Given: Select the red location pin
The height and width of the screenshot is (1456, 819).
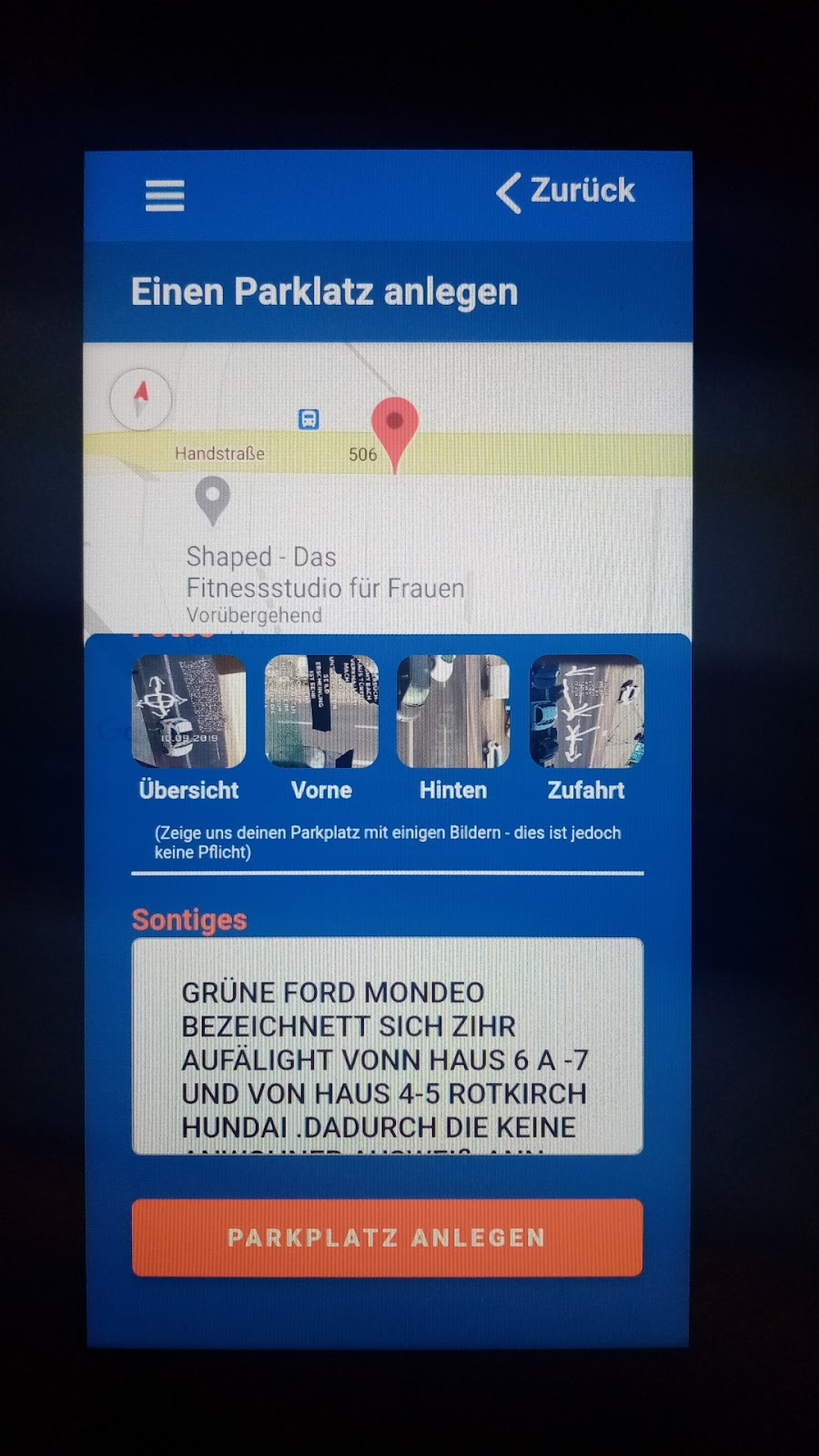Looking at the screenshot, I should tap(394, 428).
